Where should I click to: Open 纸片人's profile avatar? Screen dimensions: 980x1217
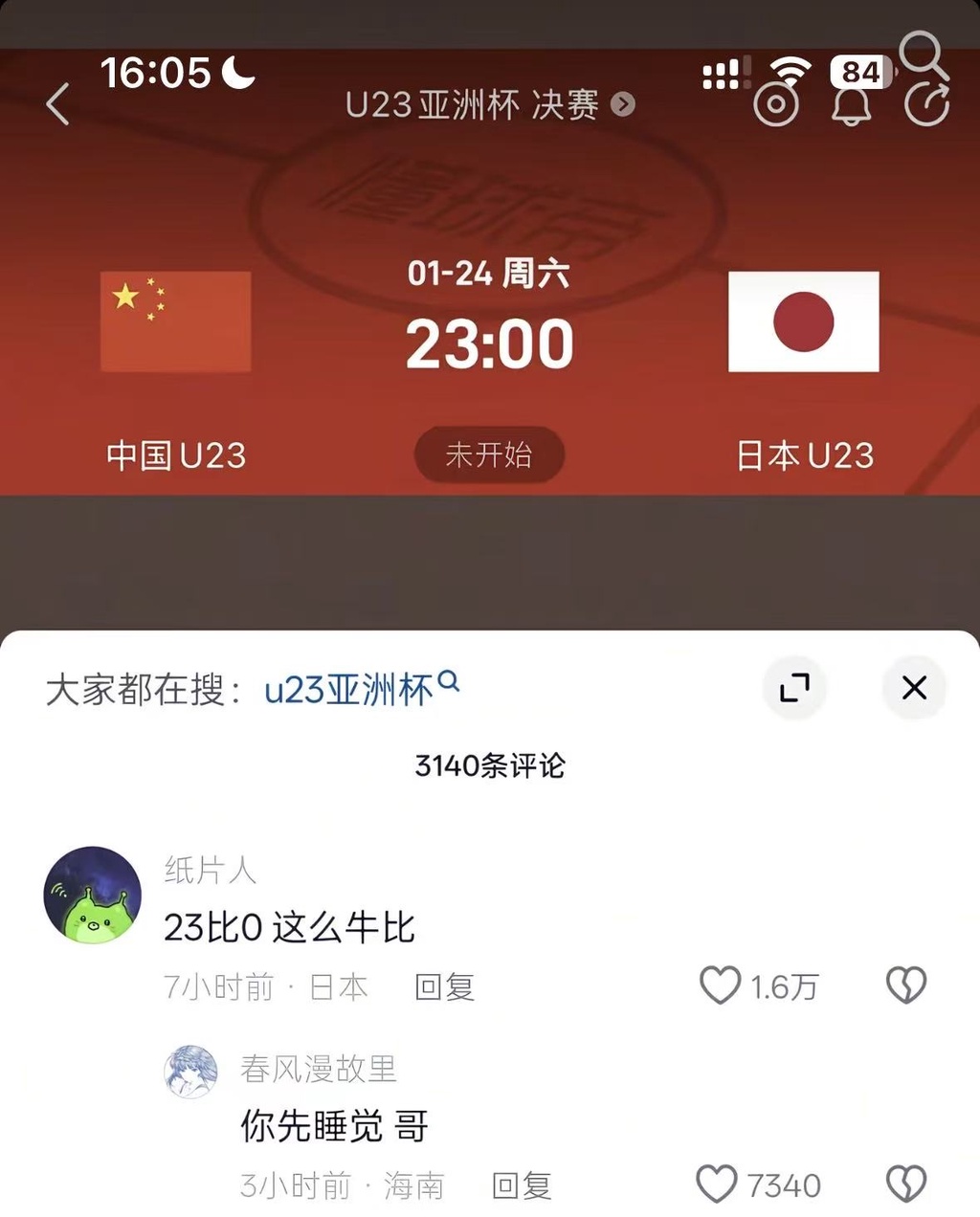(93, 895)
